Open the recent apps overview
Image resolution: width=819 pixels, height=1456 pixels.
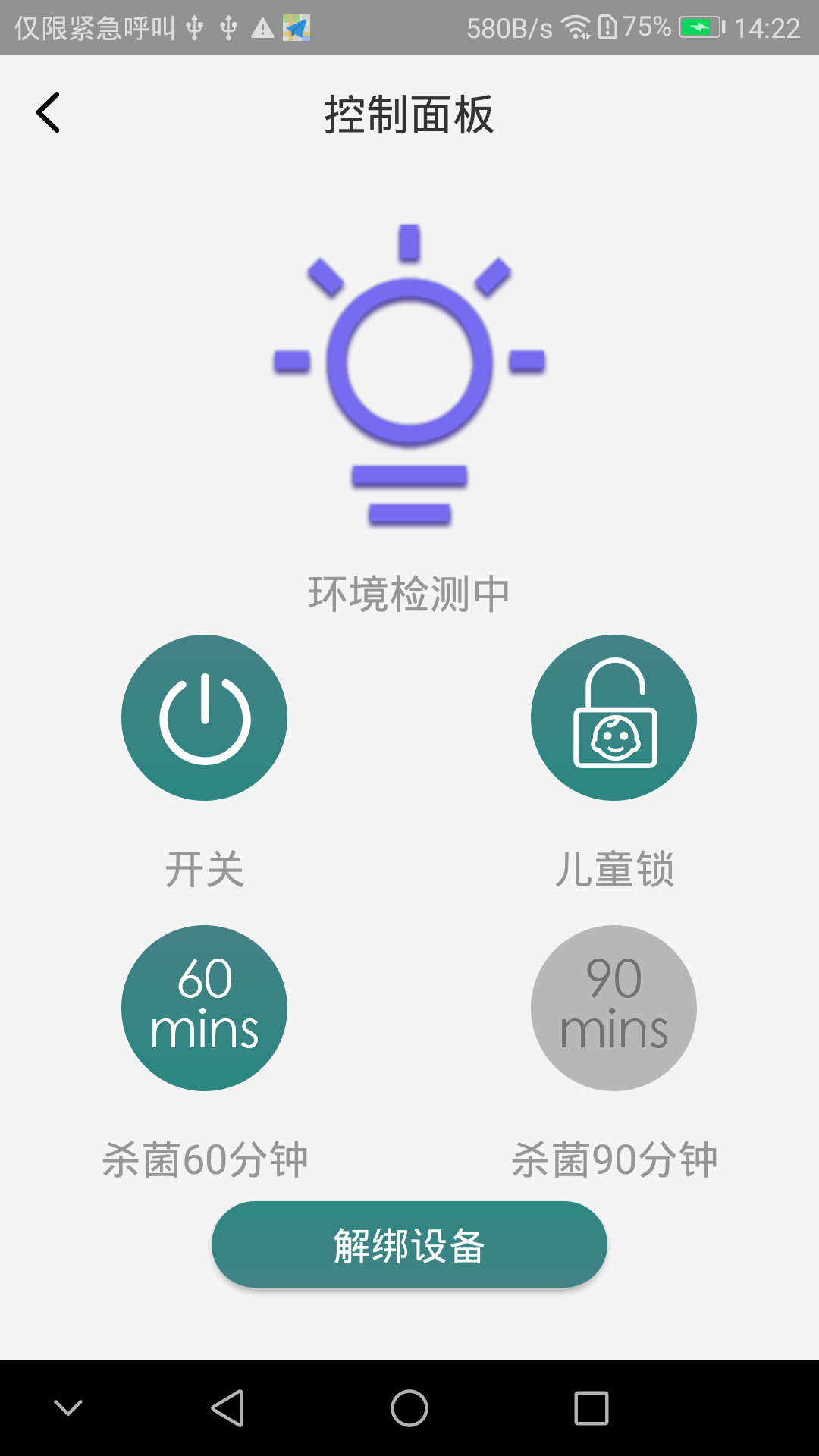click(x=591, y=1408)
